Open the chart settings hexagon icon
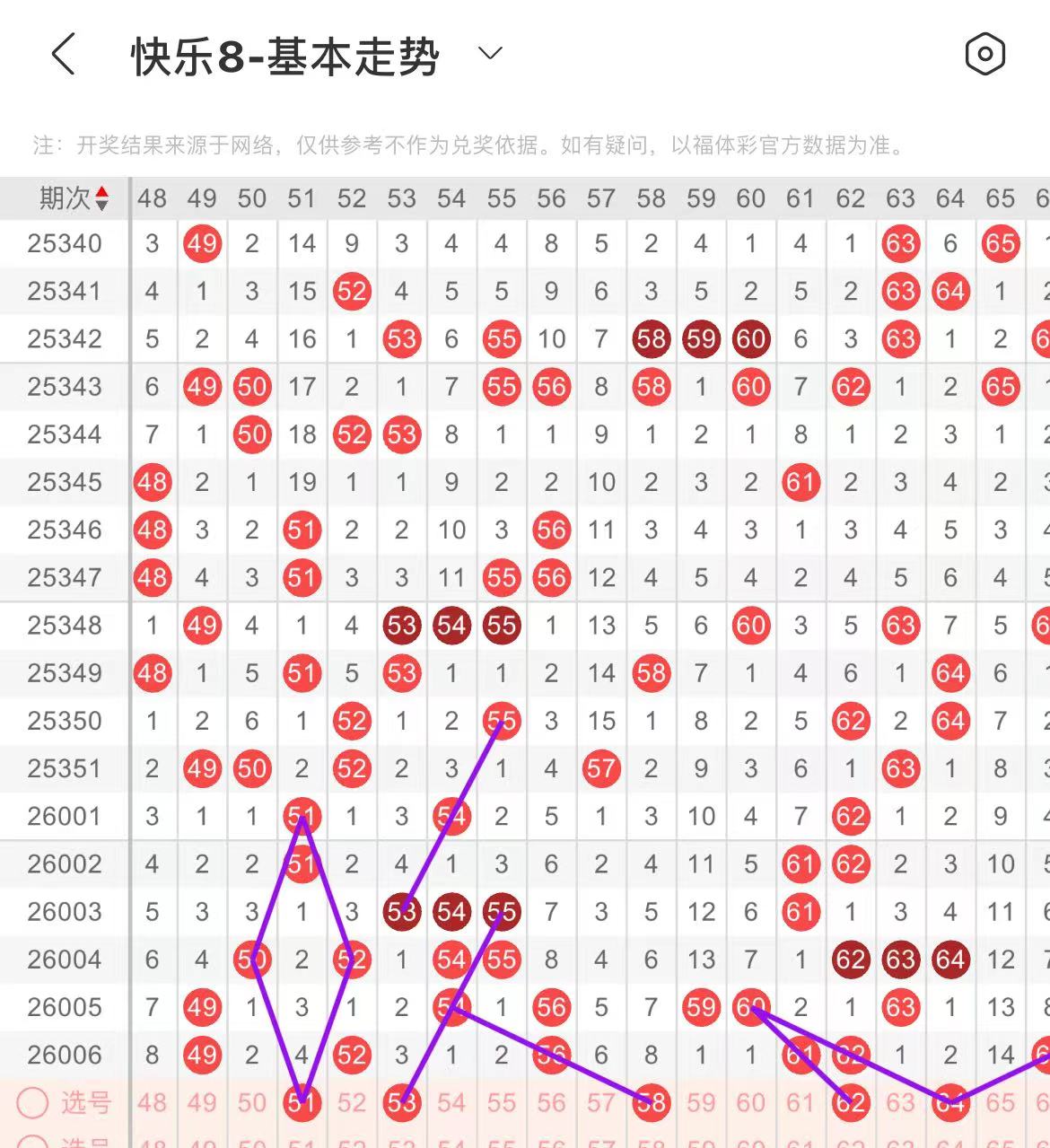The width and height of the screenshot is (1050, 1148). (x=984, y=55)
